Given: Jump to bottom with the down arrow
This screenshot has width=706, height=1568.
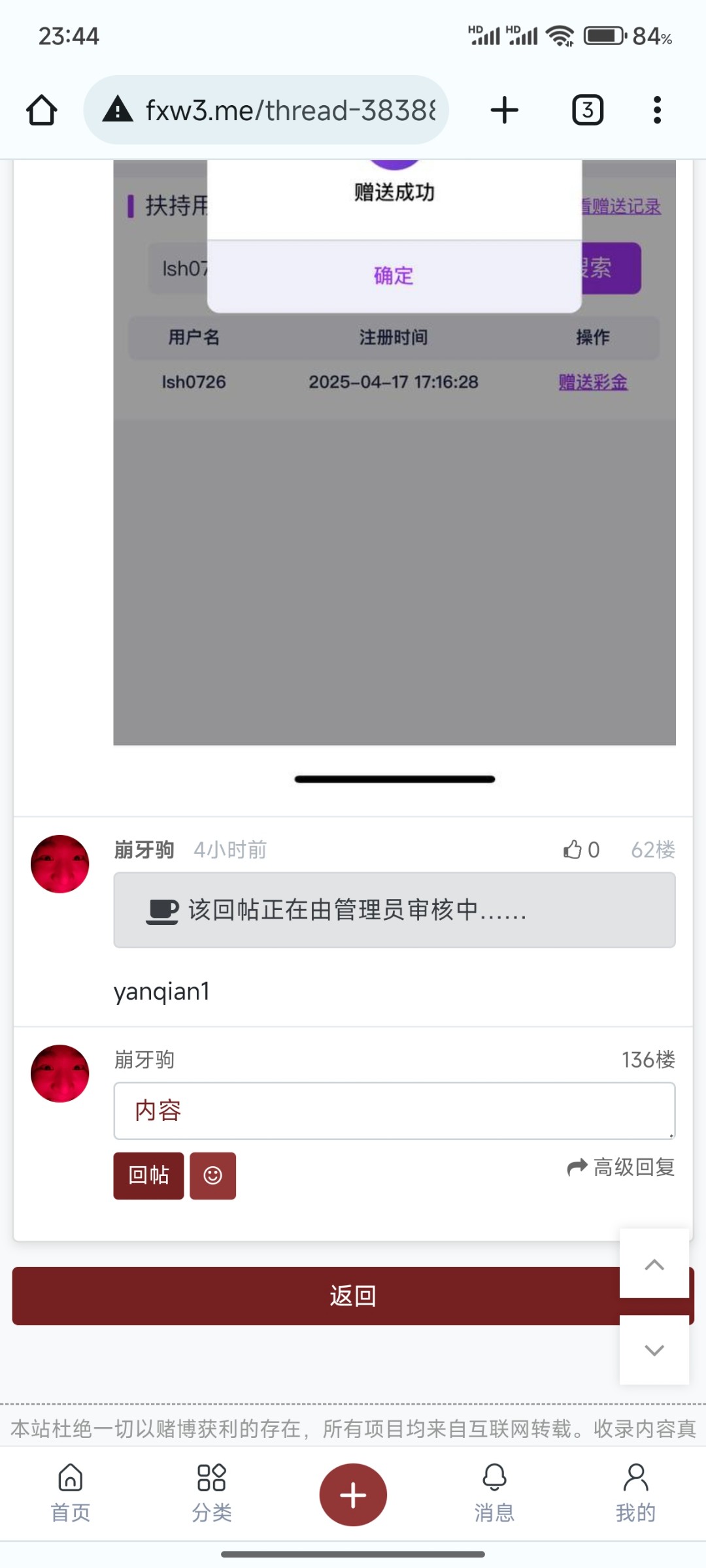Looking at the screenshot, I should coord(654,1350).
